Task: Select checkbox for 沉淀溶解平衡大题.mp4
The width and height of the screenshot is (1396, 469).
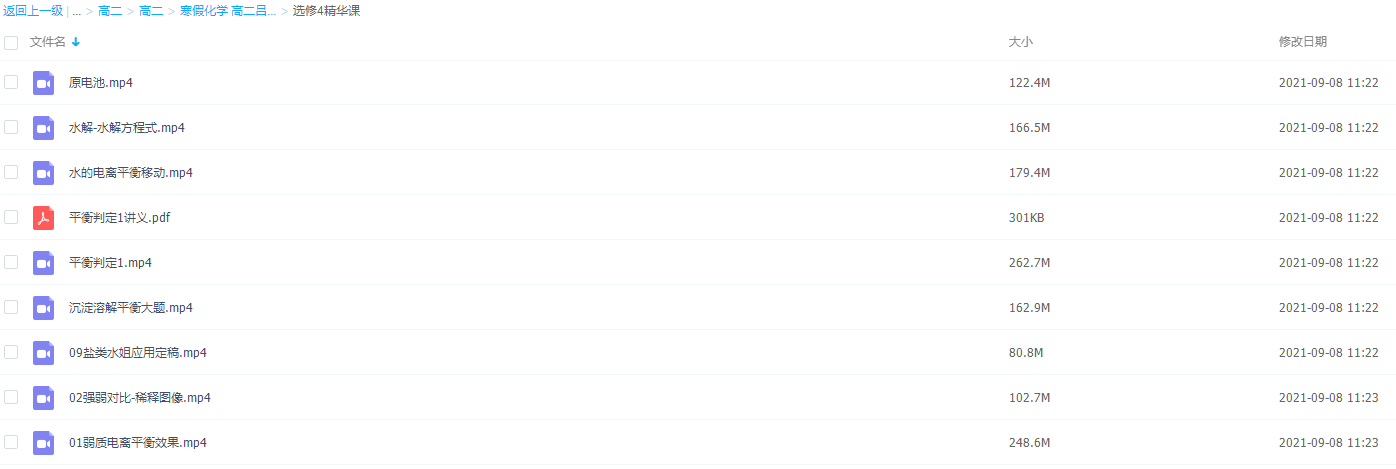Action: click(x=11, y=307)
